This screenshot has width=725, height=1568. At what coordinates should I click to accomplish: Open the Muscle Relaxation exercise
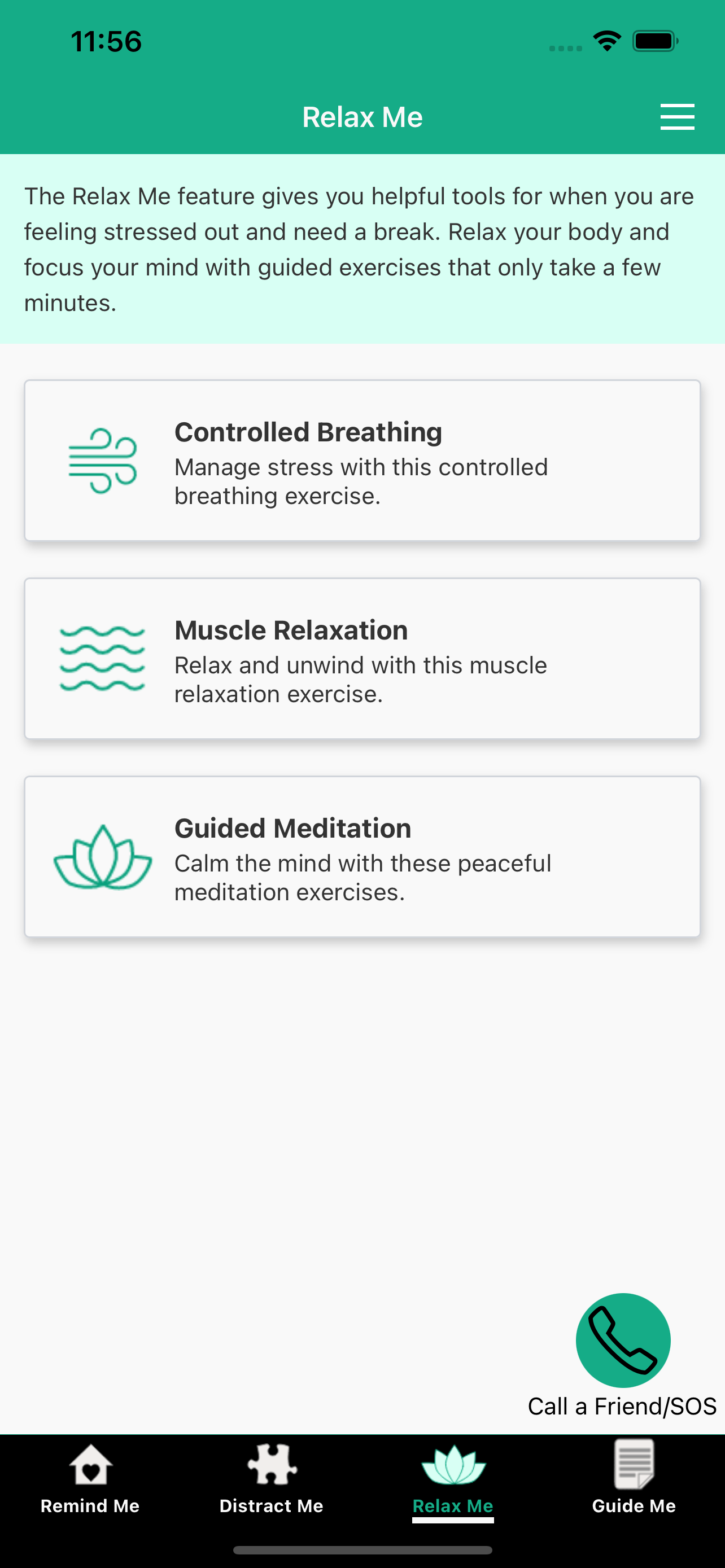pos(362,659)
